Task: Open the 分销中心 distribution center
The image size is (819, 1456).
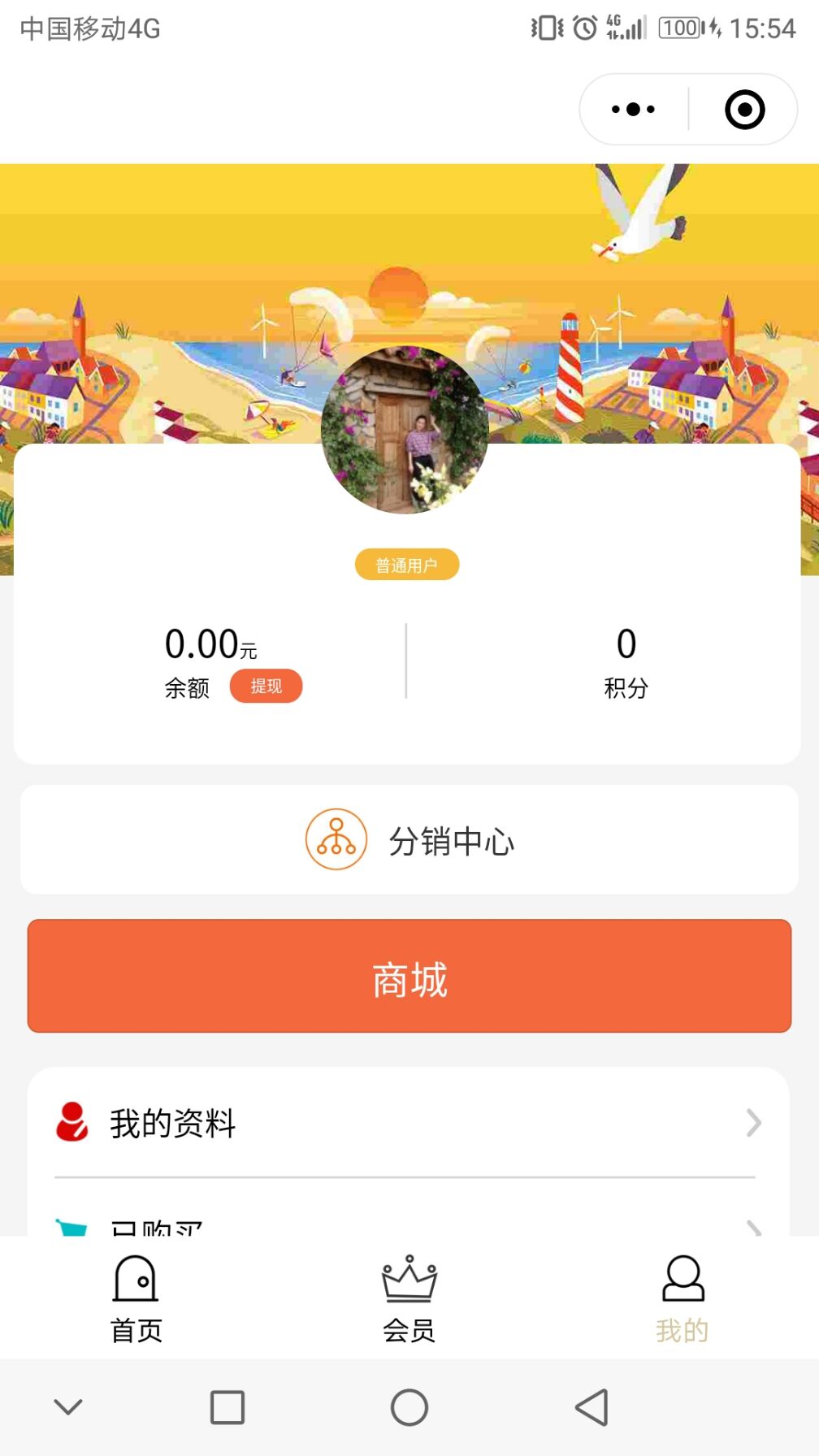Action: [409, 840]
